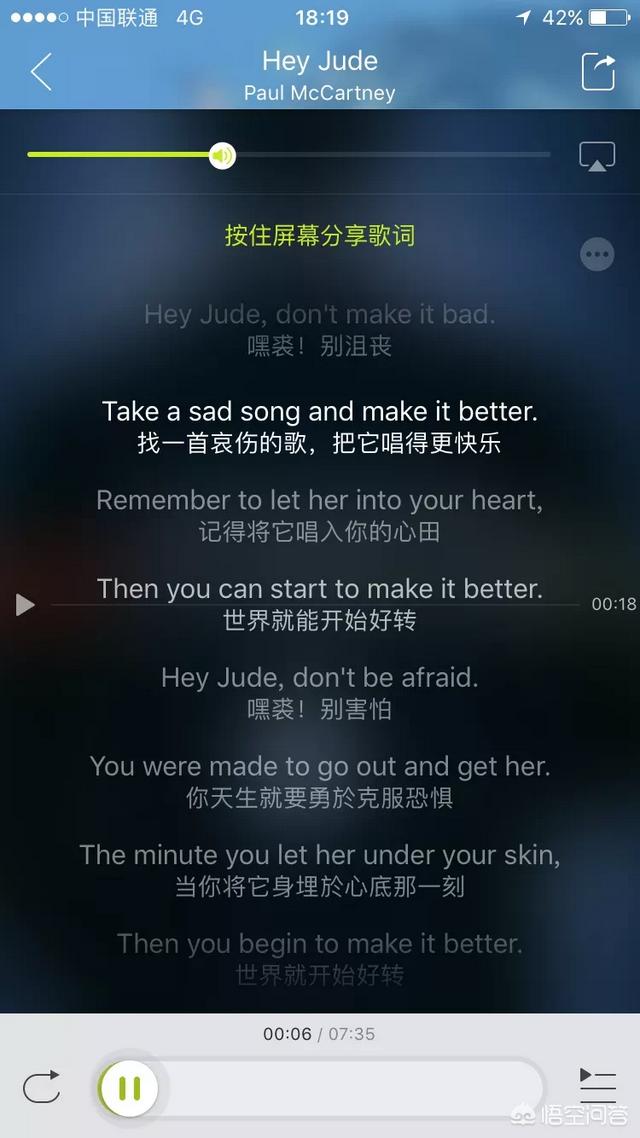The width and height of the screenshot is (640, 1138).
Task: Open the three-dot more options menu
Action: coord(597,254)
